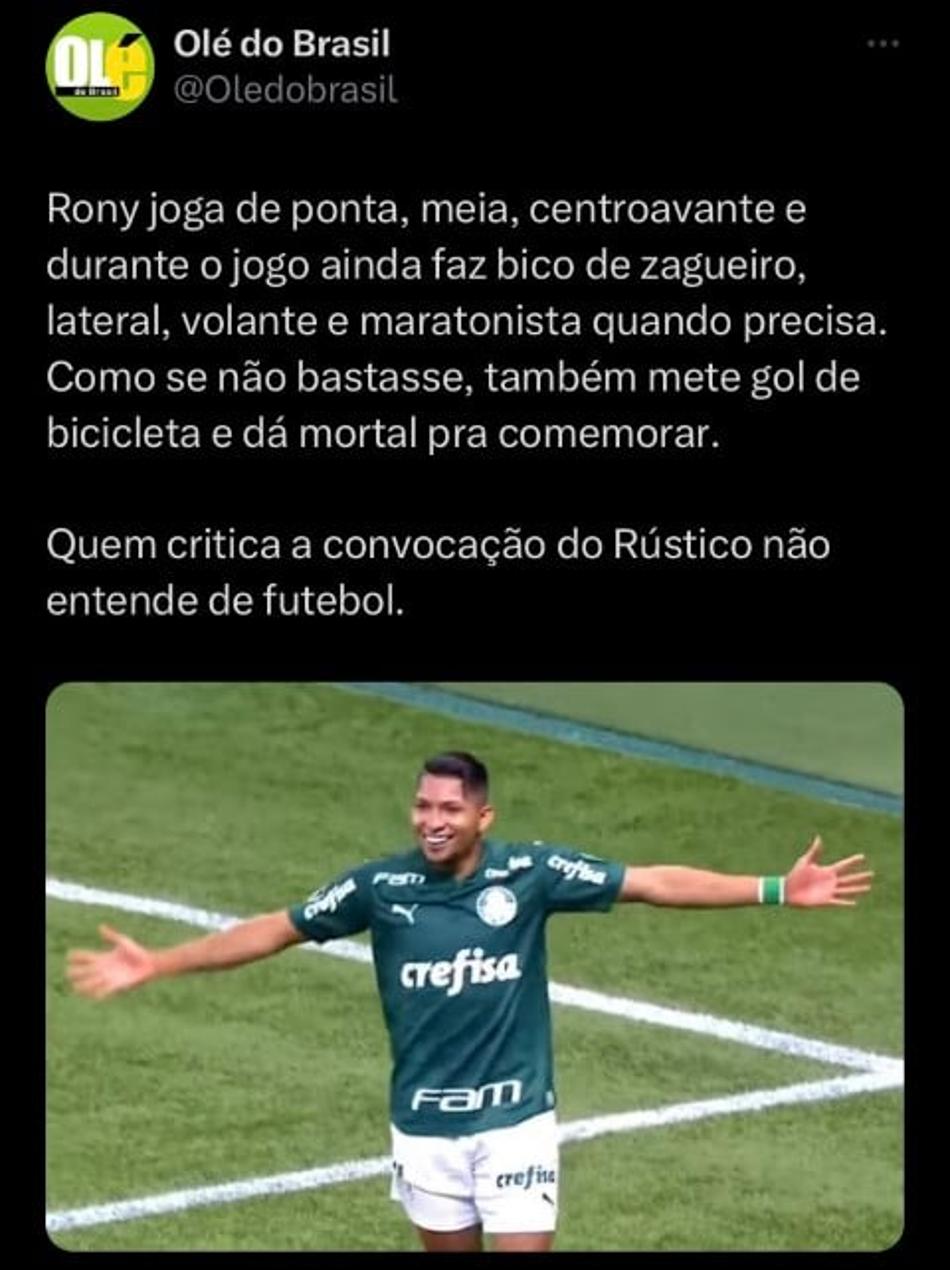The image size is (950, 1270).
Task: View the attached Rony celebration photo
Action: tap(474, 965)
